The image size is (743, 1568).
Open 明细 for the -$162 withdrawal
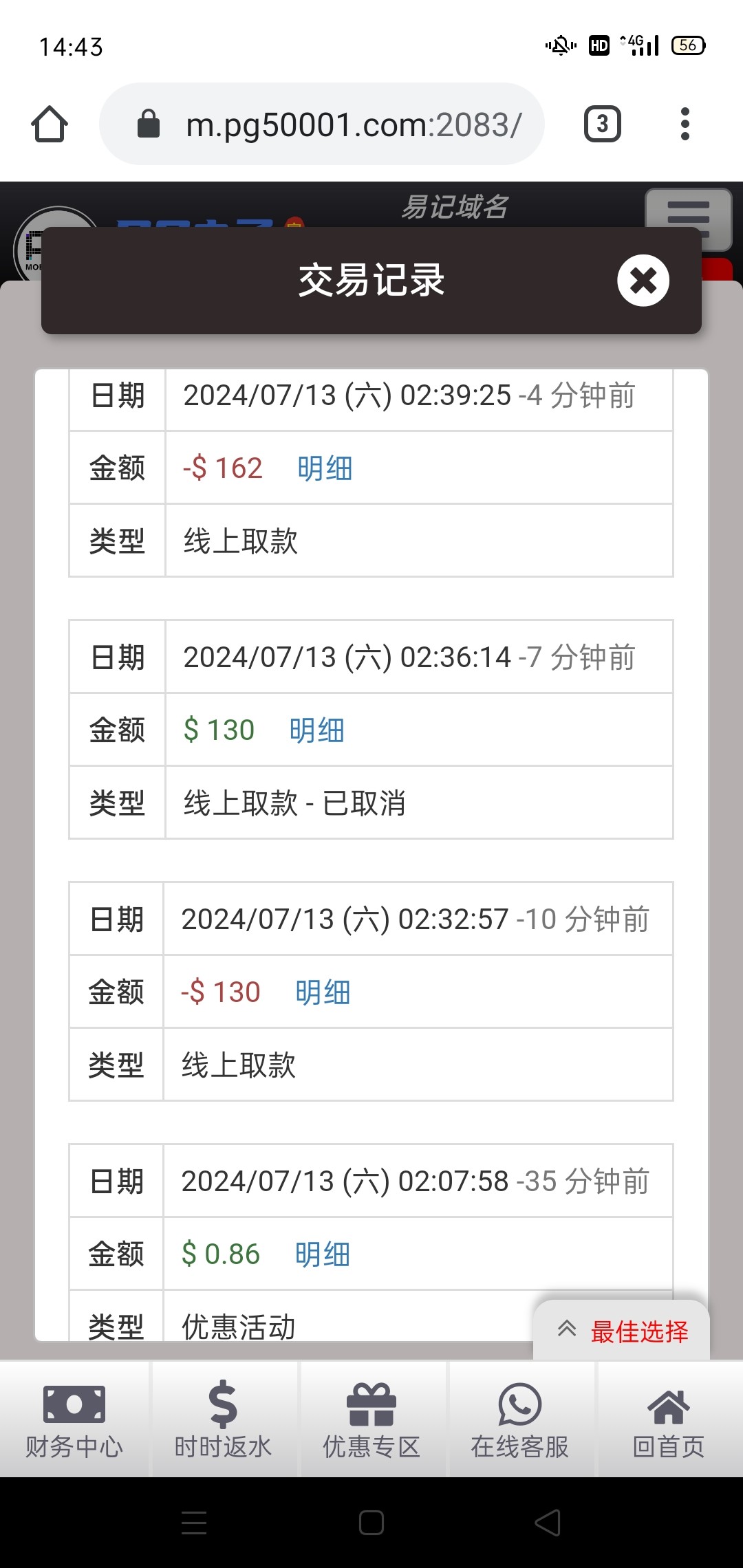(324, 468)
